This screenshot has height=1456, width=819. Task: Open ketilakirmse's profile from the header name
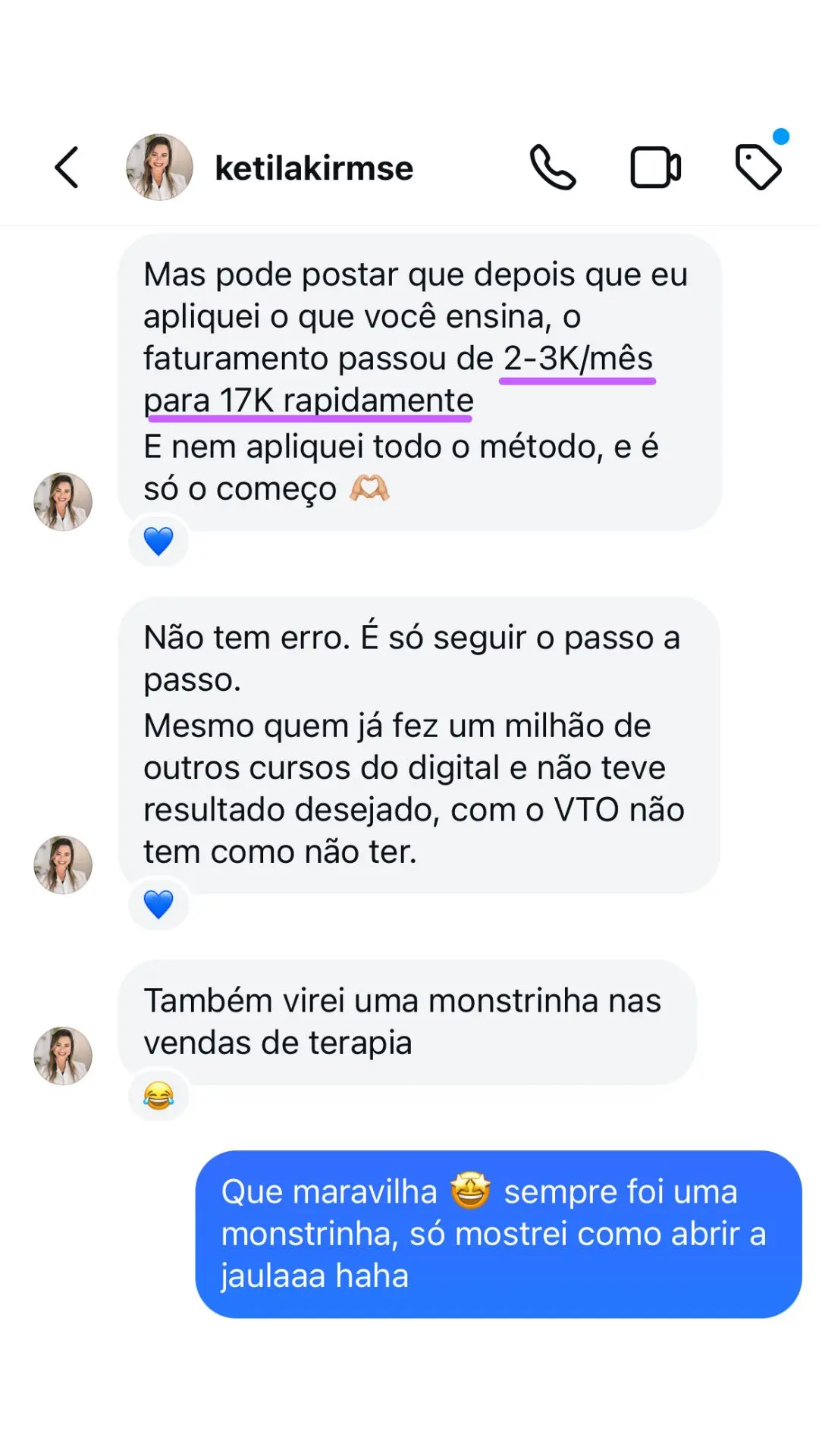pos(314,168)
